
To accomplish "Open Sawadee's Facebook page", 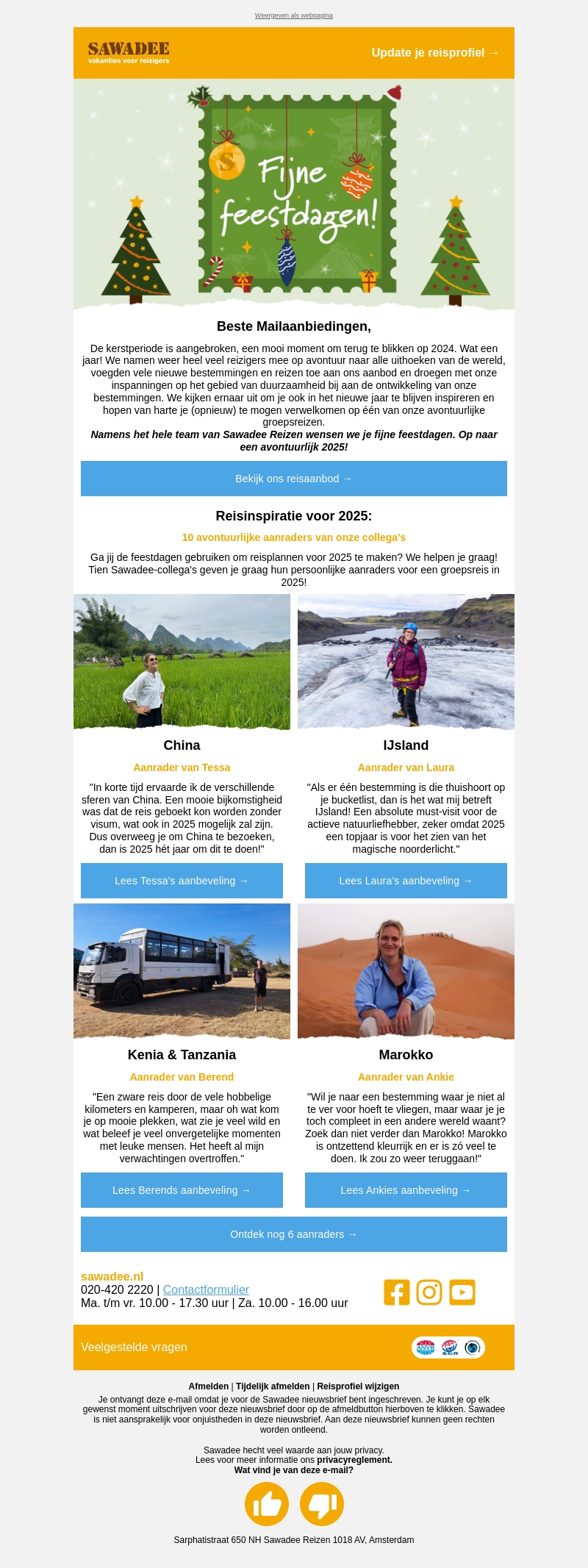I will coord(397,1292).
